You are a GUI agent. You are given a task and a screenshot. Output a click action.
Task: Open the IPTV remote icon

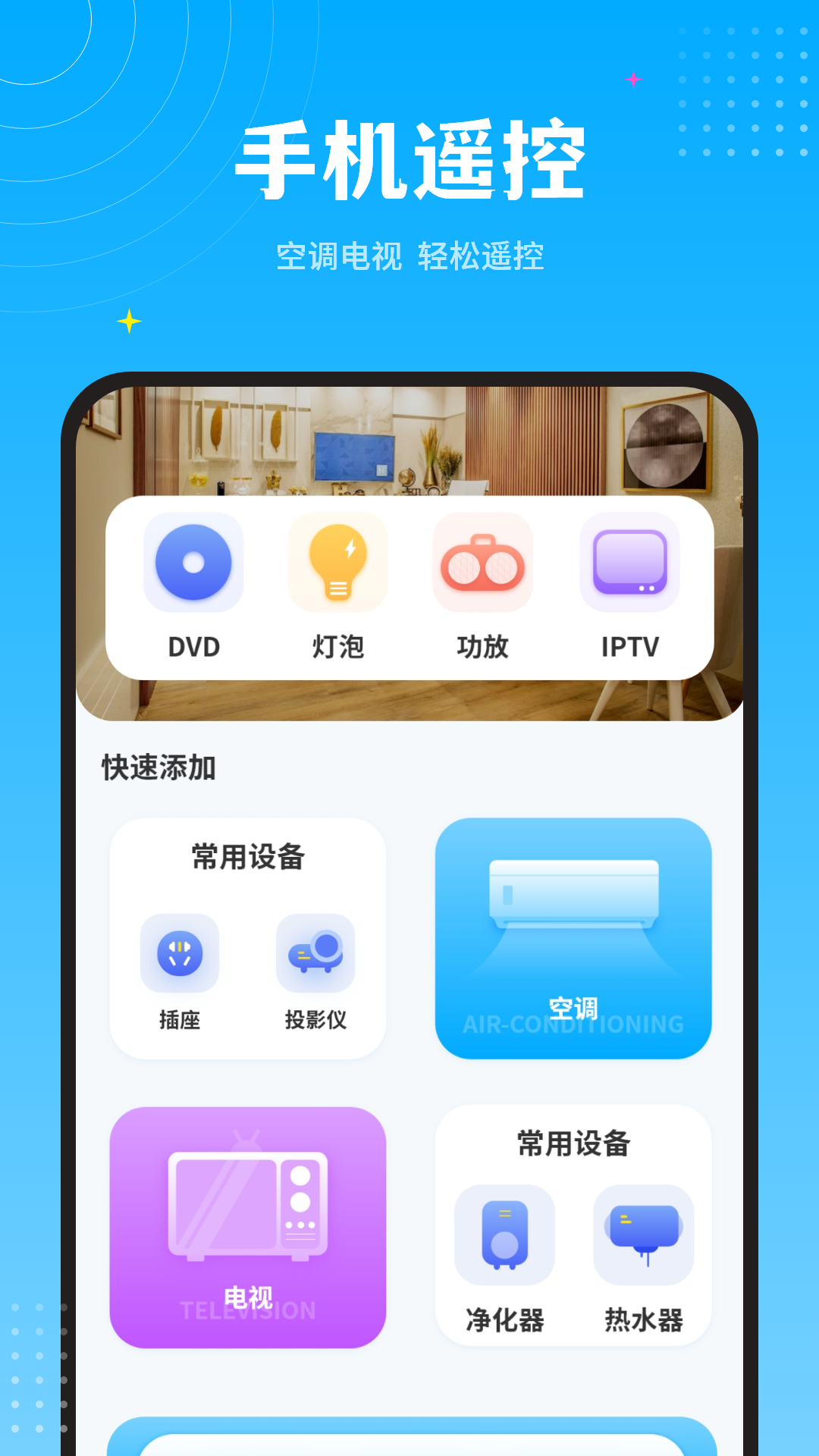(628, 563)
